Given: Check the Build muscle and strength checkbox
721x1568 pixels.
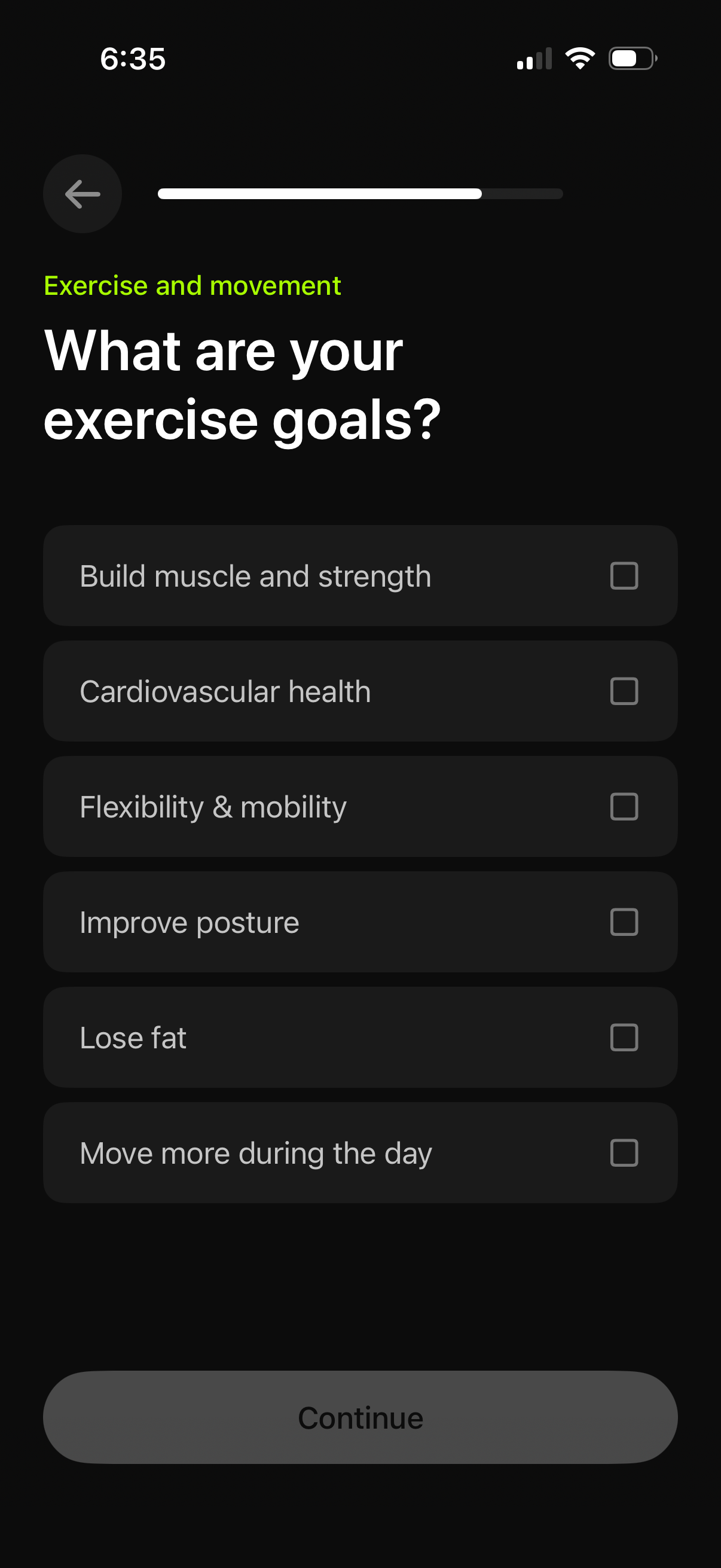Looking at the screenshot, I should (x=624, y=575).
